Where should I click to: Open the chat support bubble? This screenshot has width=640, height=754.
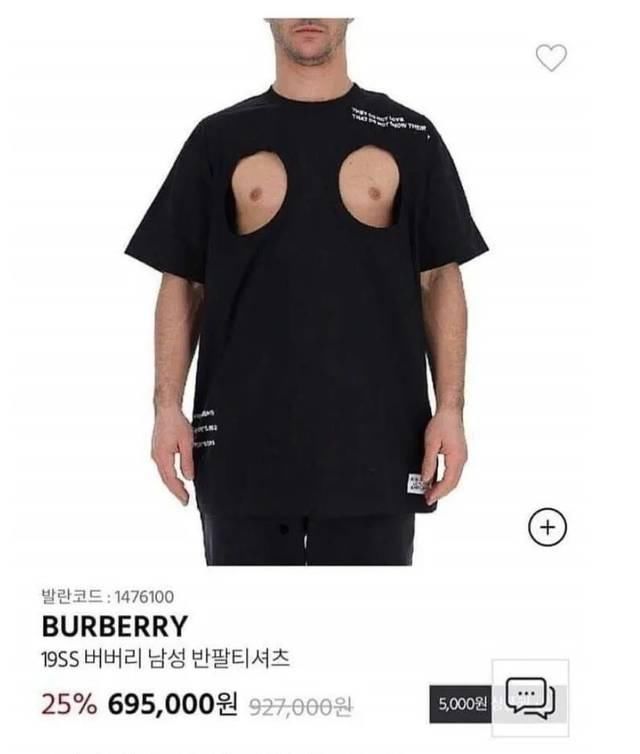point(530,696)
